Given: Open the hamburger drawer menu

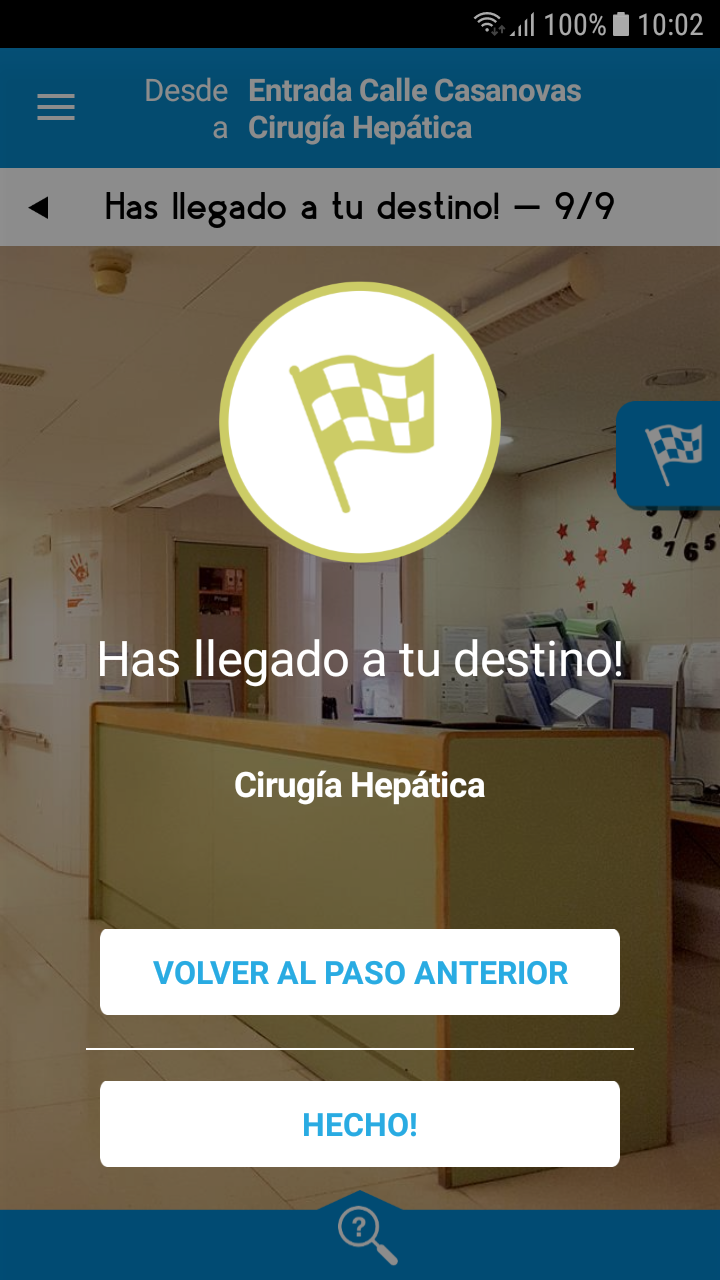Looking at the screenshot, I should point(56,107).
